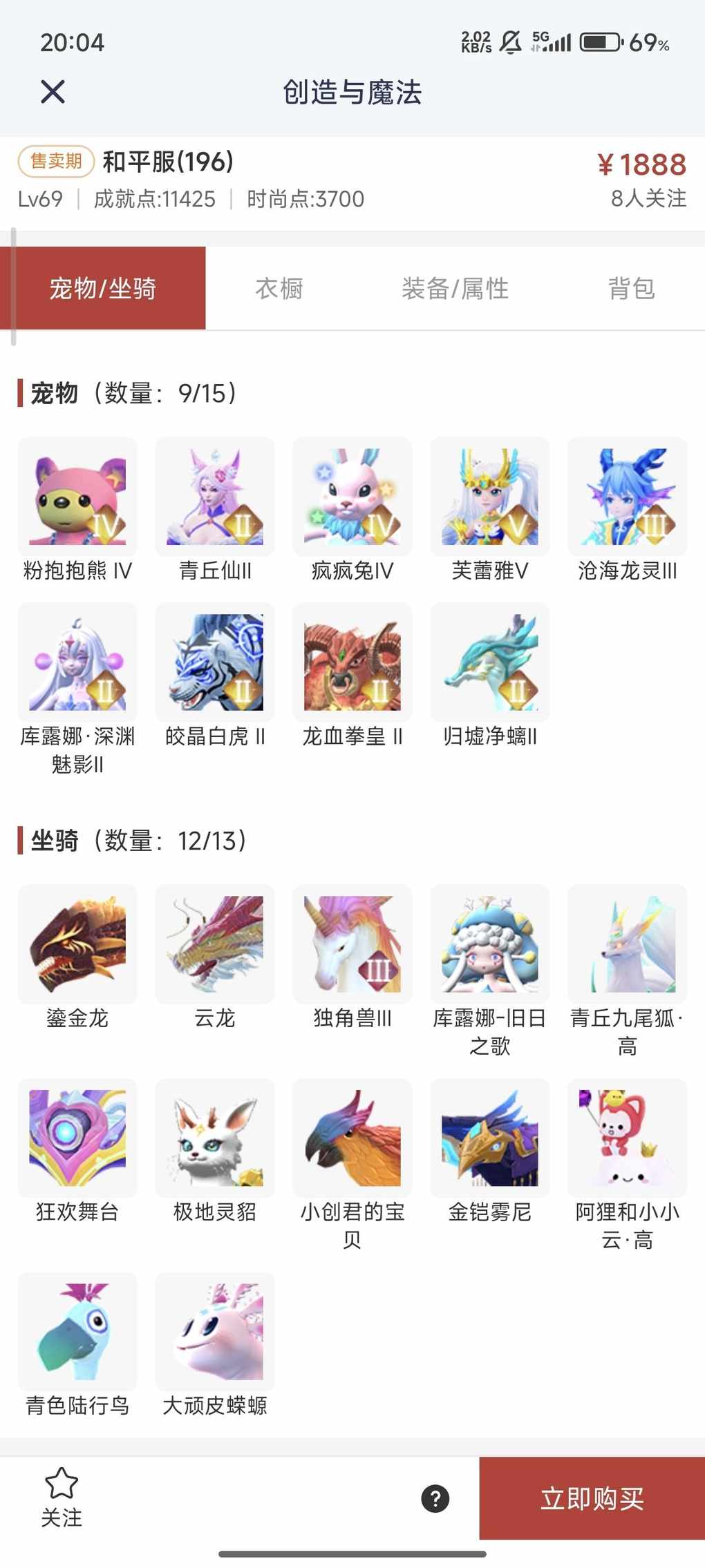This screenshot has height=1568, width=705.
Task: Switch to the 衣橱 tab
Action: click(x=279, y=288)
